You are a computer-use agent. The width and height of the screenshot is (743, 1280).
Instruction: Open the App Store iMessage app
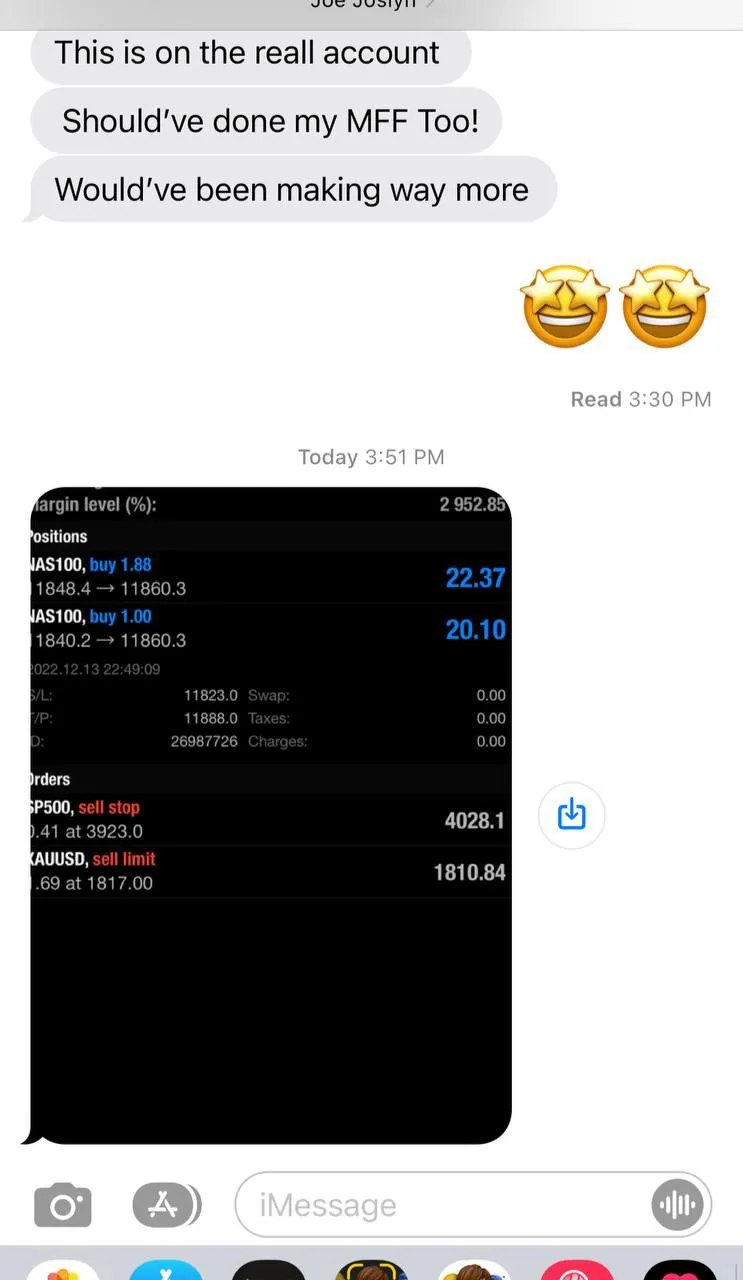pos(166,1270)
